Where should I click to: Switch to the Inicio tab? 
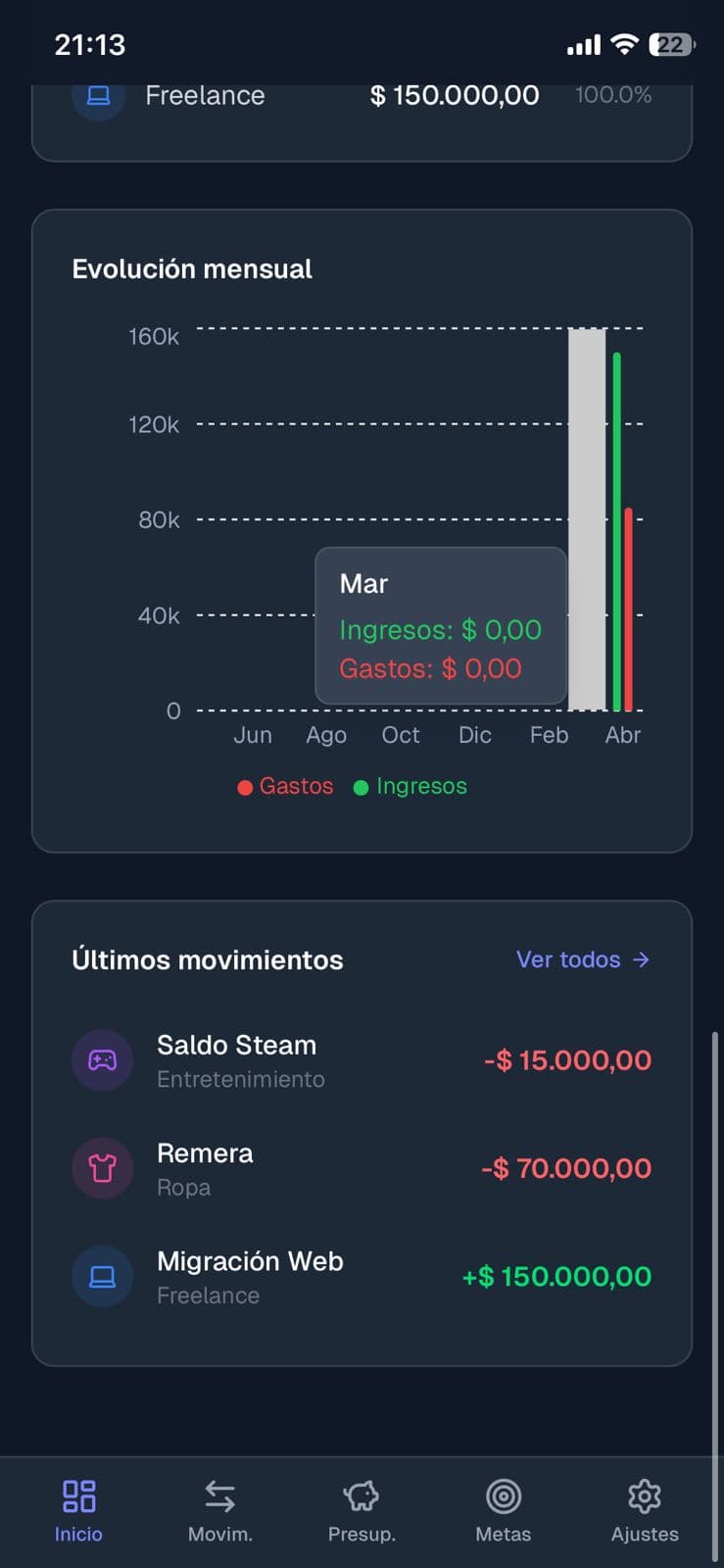coord(78,1509)
